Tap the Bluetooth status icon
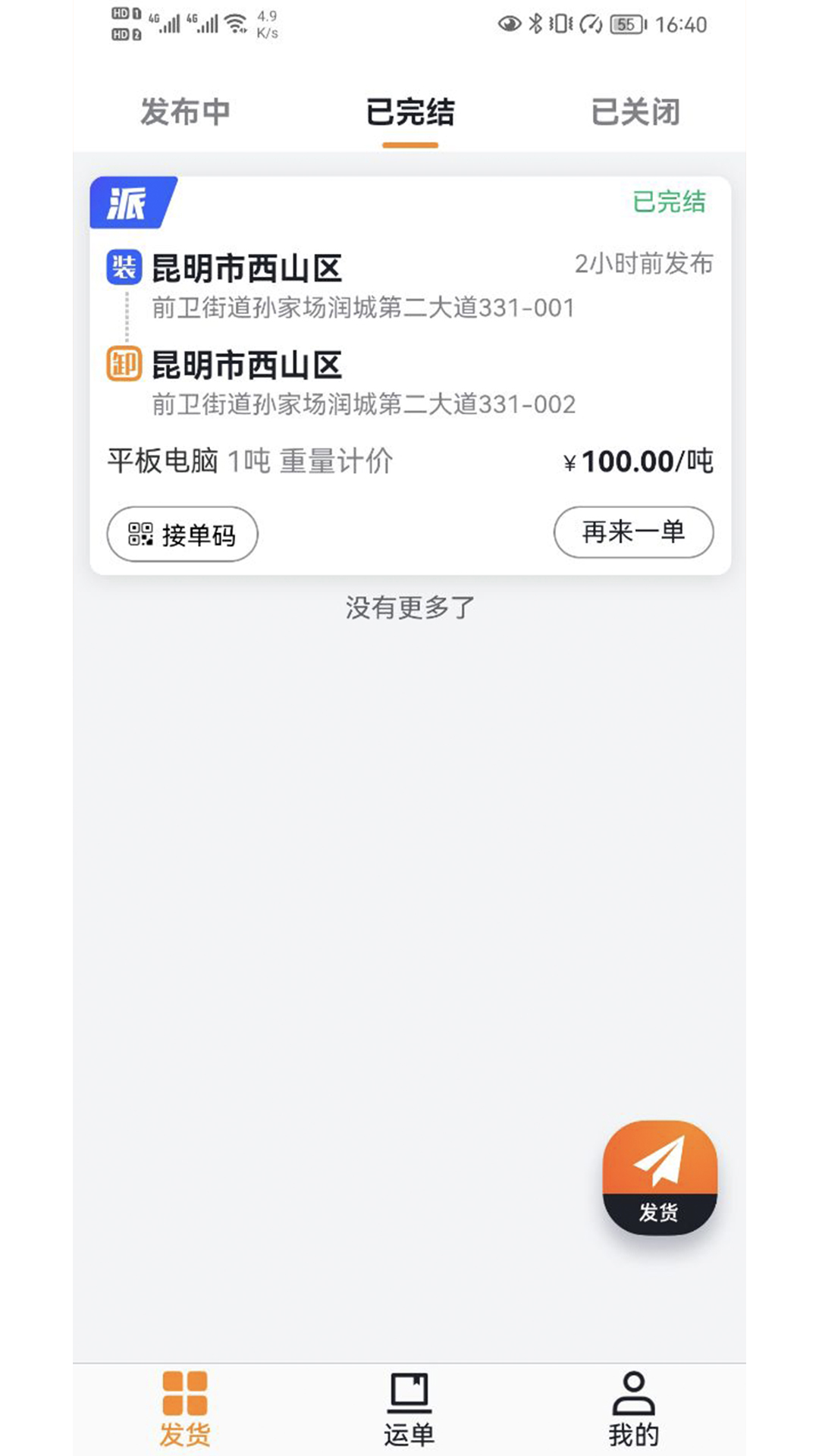The width and height of the screenshot is (819, 1456). point(536,23)
